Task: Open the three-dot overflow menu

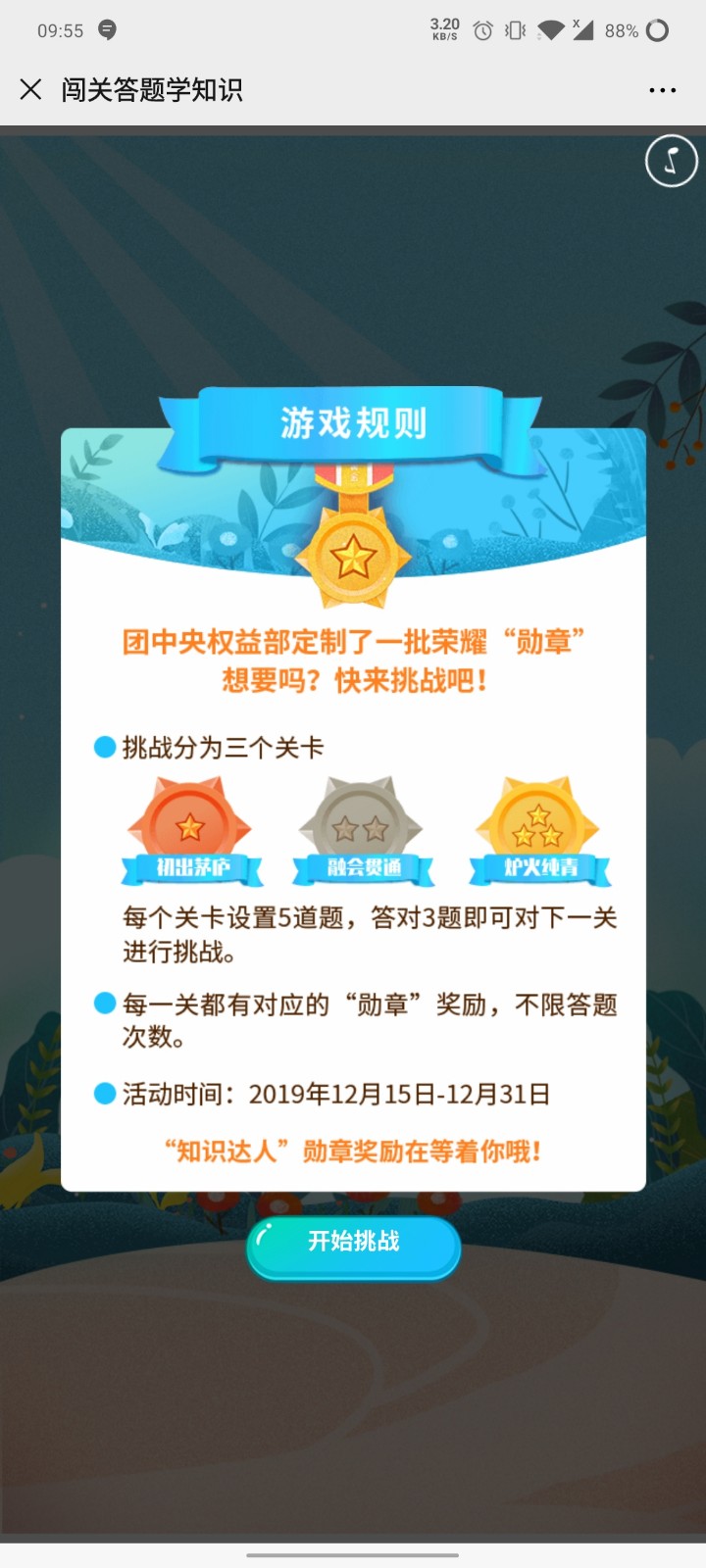Action: (662, 90)
